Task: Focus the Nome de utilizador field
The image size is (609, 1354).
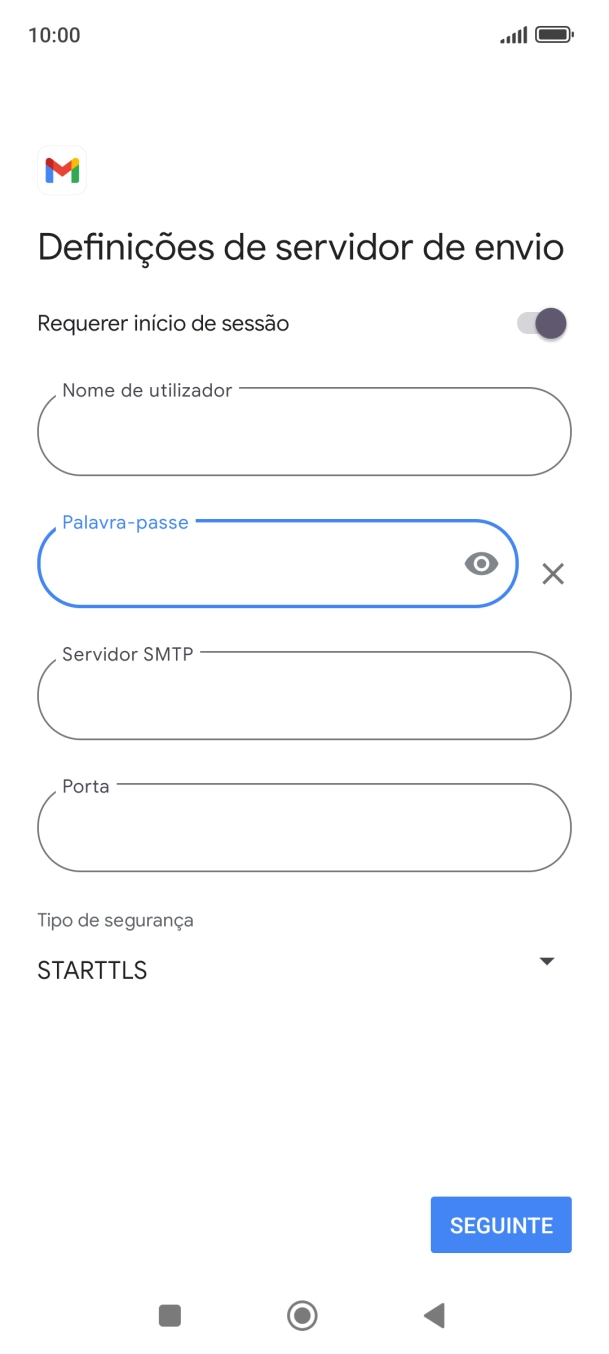Action: click(x=304, y=432)
